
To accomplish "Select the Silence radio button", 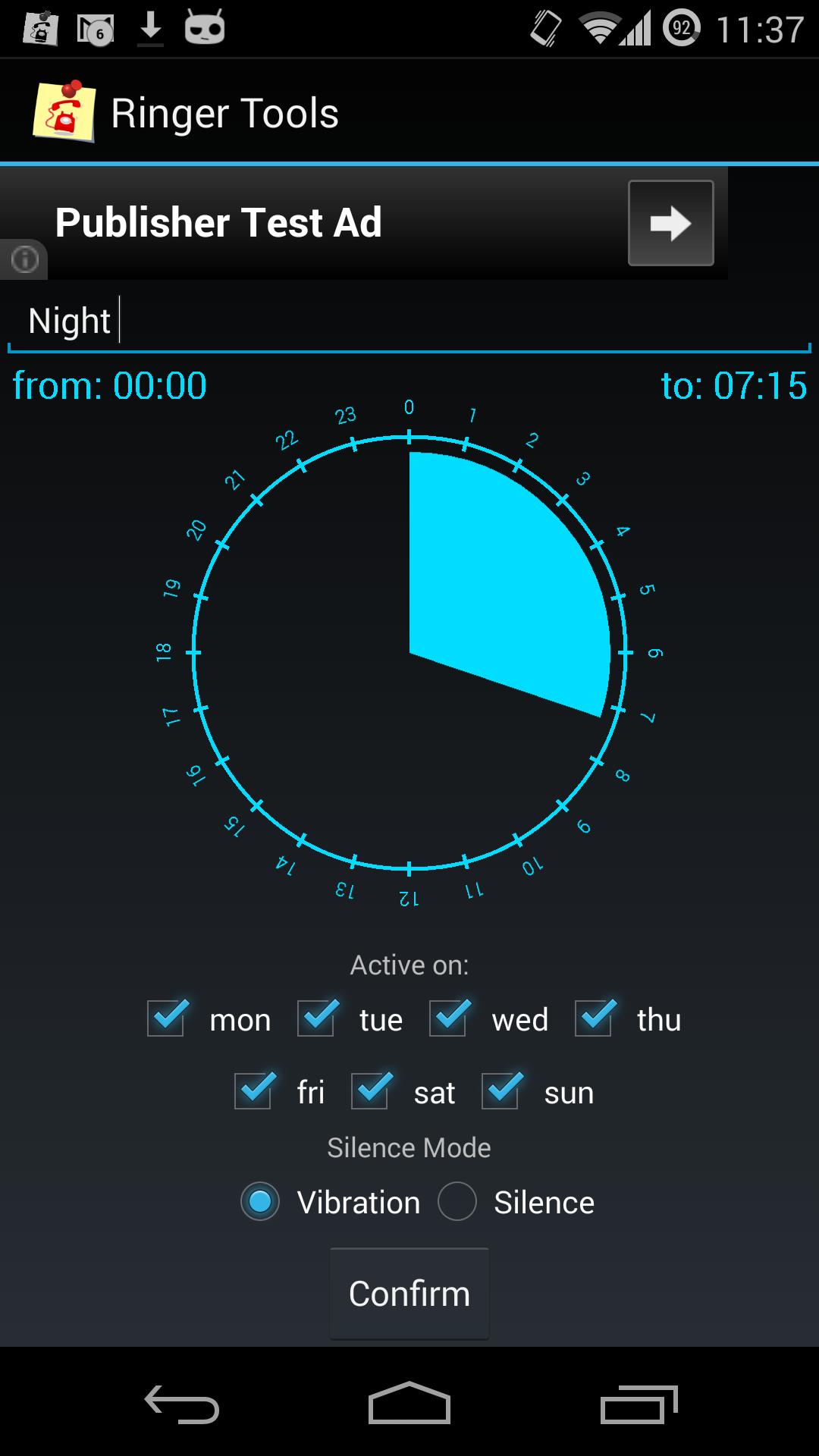I will 457,1202.
